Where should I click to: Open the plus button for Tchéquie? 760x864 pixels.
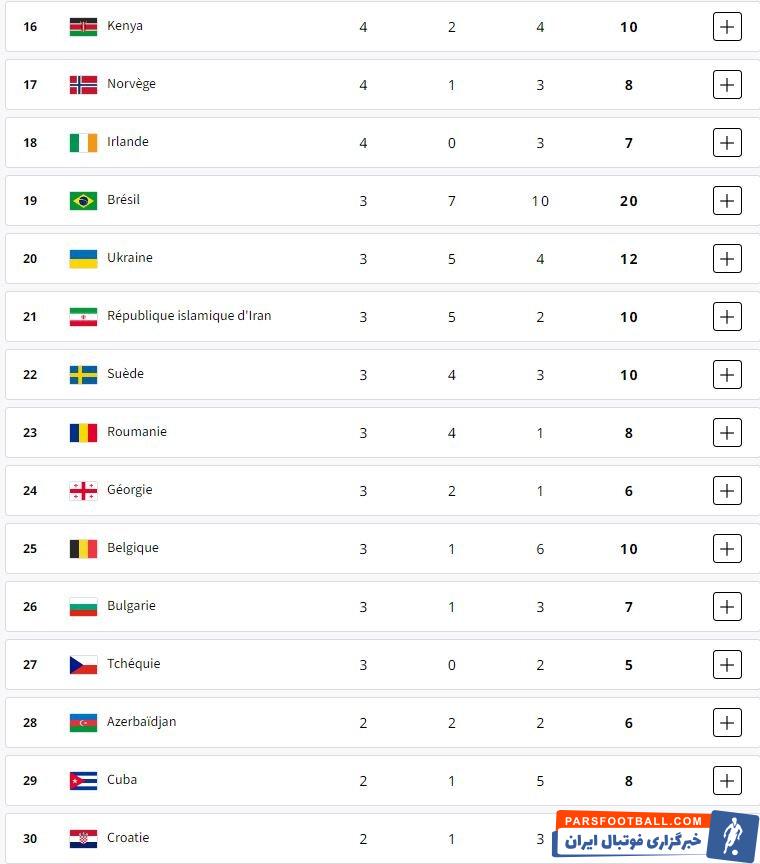(x=727, y=665)
